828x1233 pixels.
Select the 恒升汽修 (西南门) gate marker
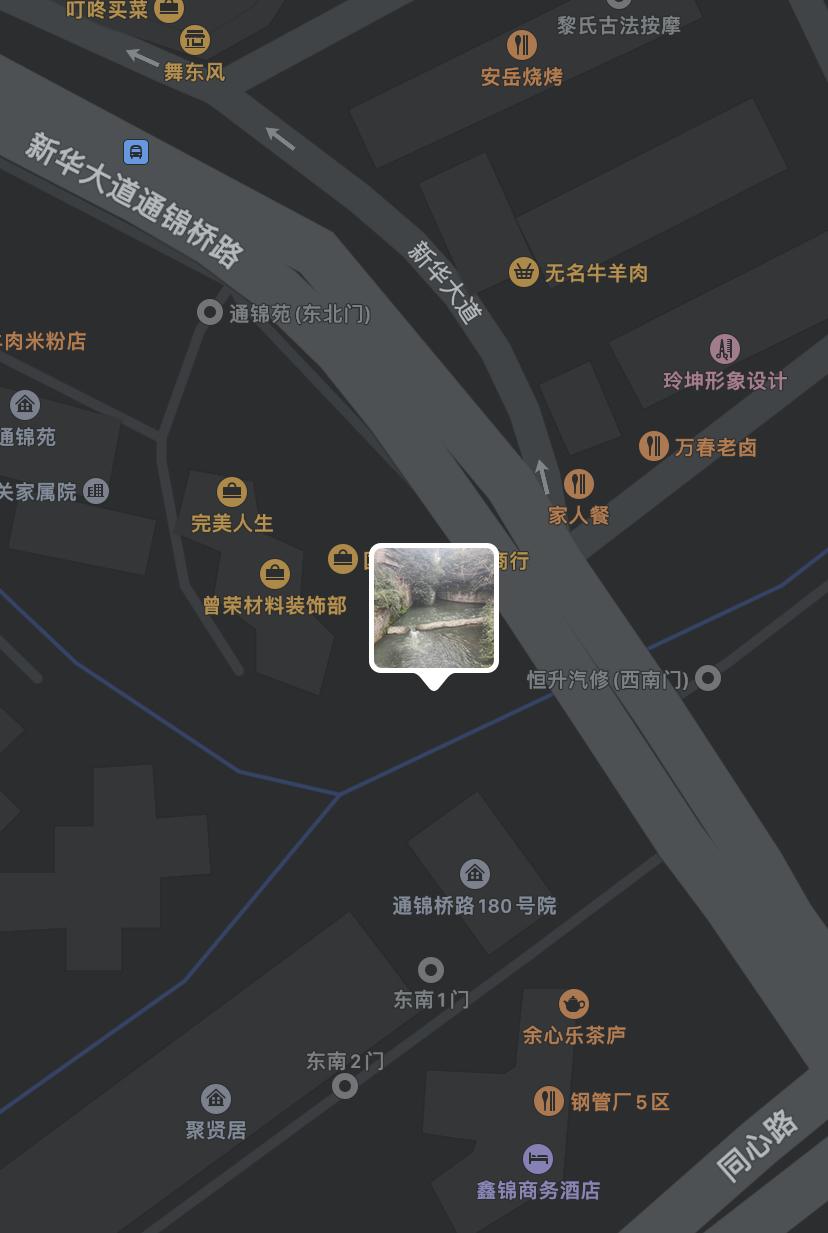point(708,677)
